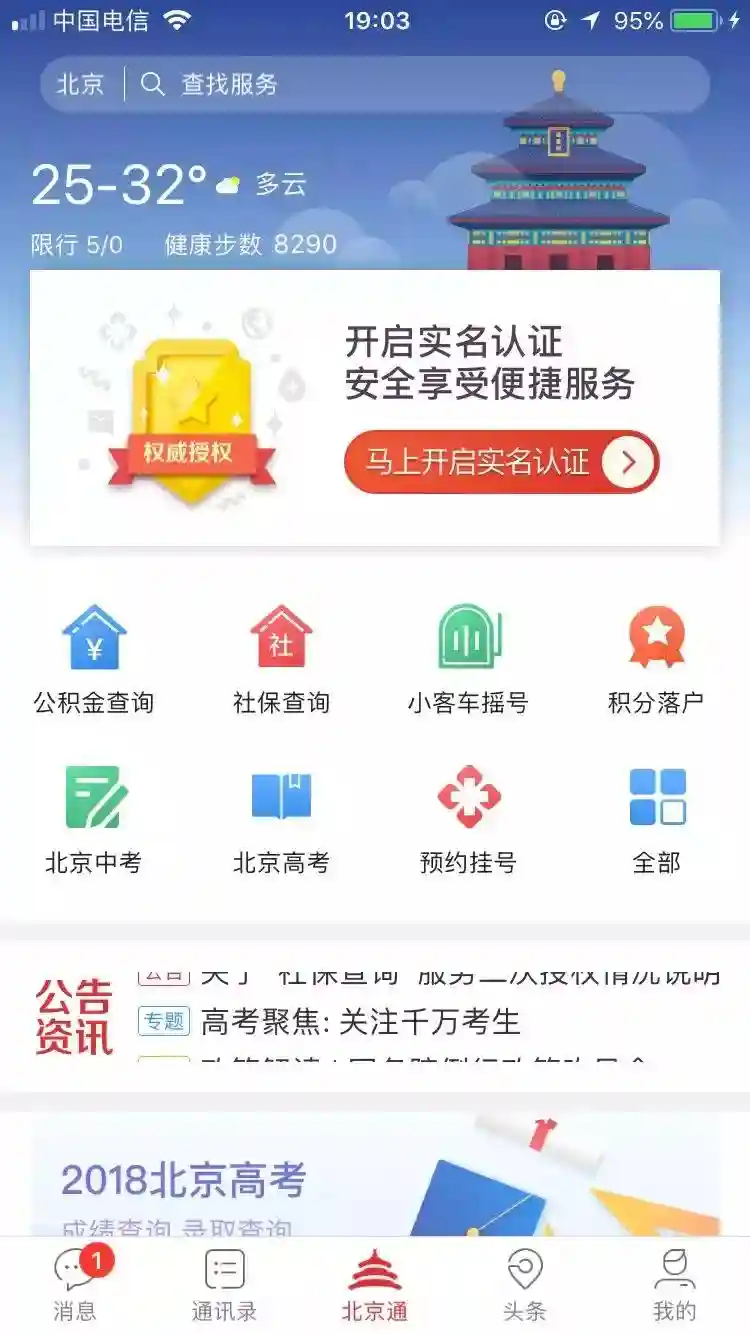
Task: Open the 2018北京高考 banner
Action: pyautogui.click(x=375, y=1180)
